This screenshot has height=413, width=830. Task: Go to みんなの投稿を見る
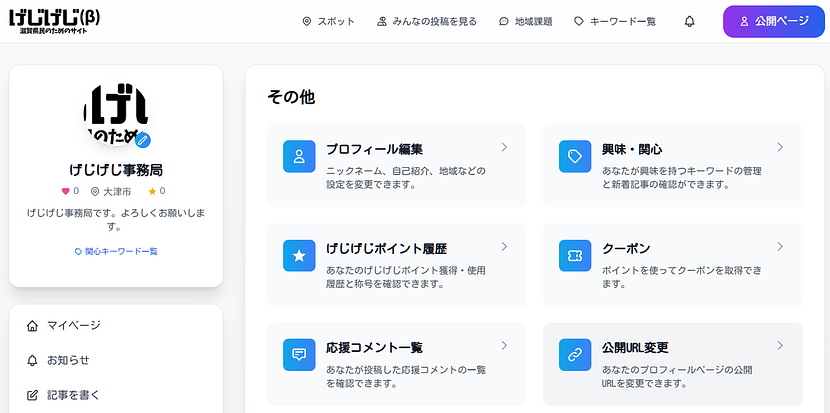click(x=427, y=21)
